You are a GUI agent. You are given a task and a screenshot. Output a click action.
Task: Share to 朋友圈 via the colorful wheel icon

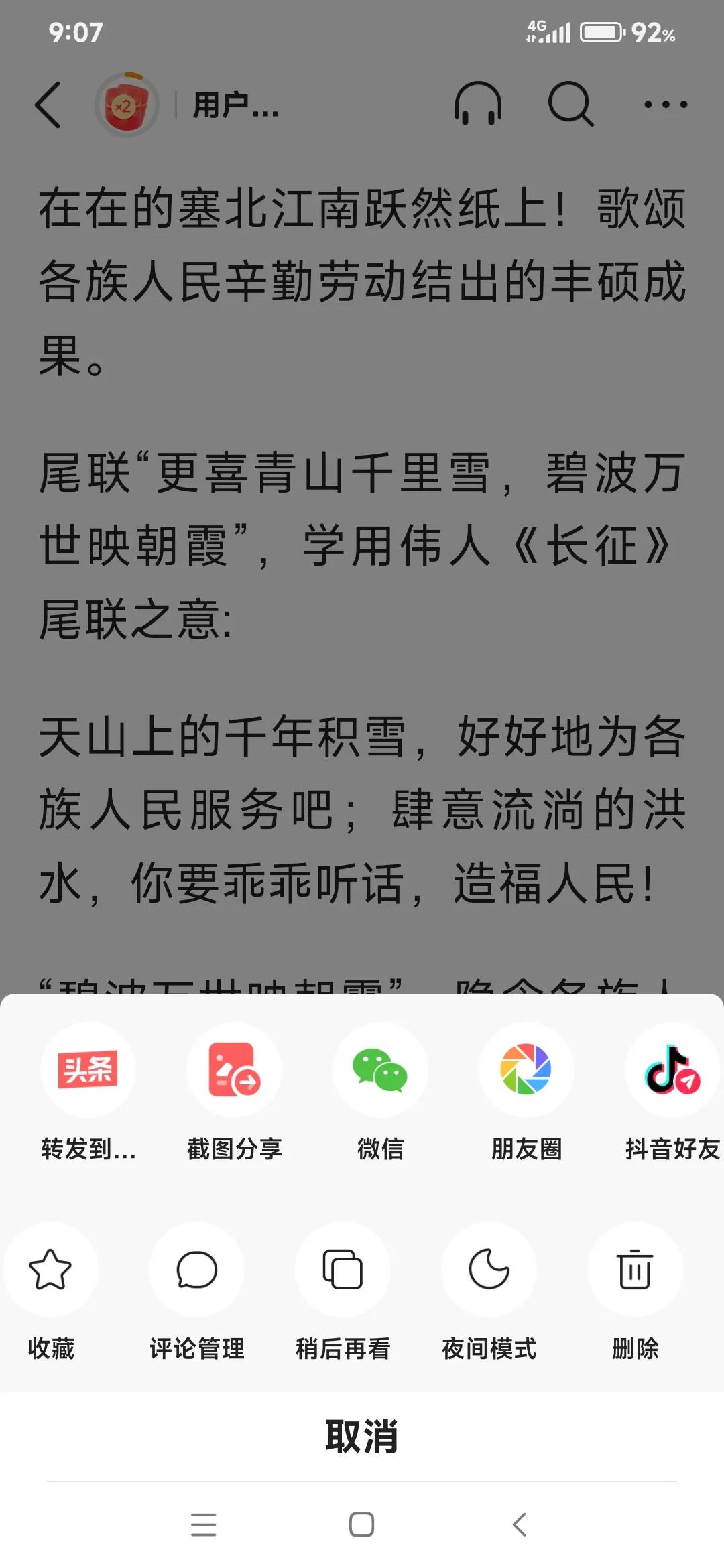point(526,1070)
